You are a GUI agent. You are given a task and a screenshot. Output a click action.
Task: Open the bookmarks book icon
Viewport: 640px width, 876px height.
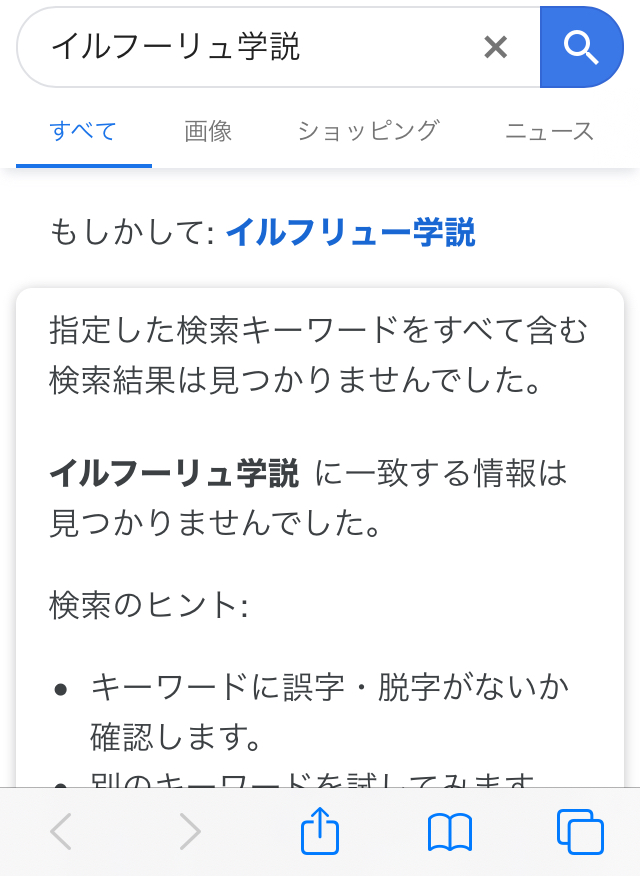click(449, 832)
